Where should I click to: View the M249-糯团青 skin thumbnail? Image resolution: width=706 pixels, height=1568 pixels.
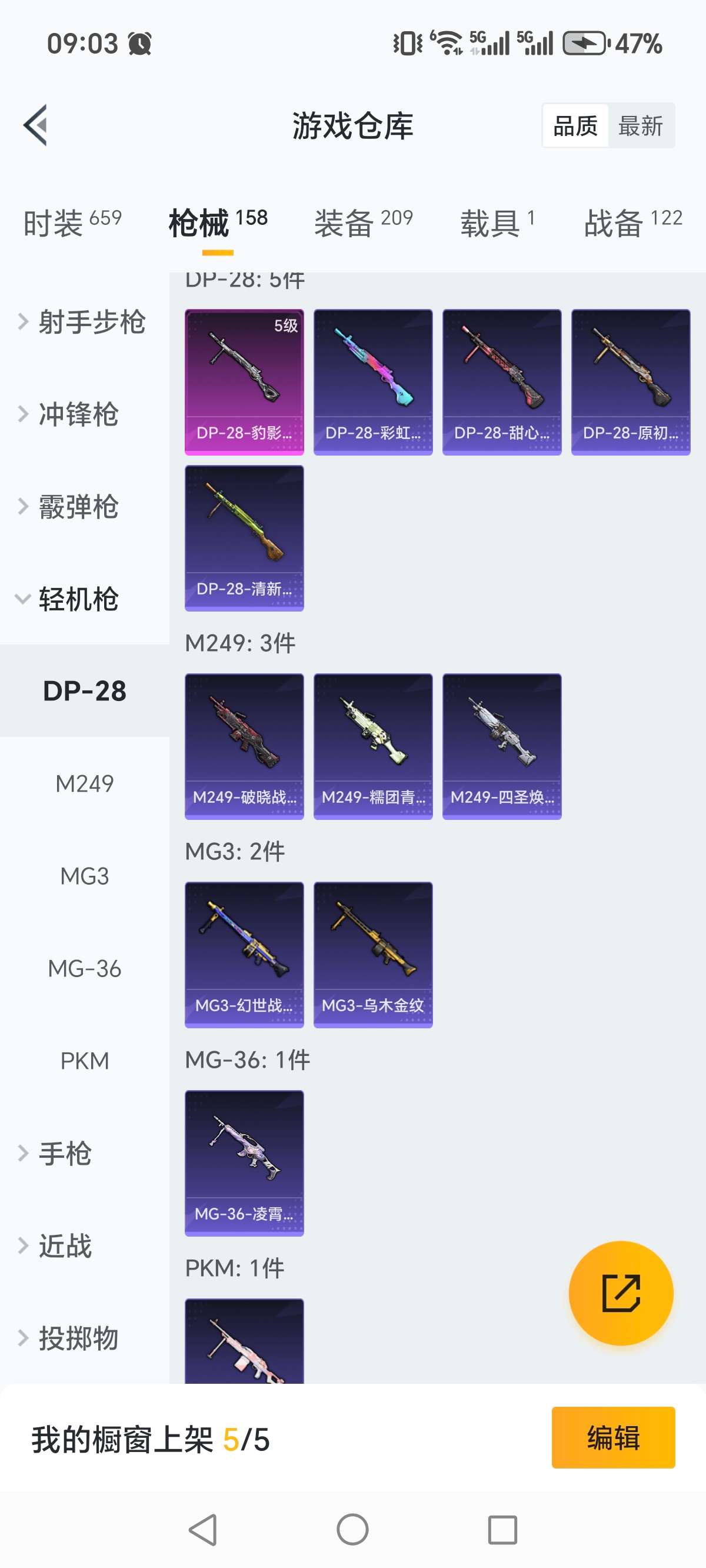coord(373,746)
